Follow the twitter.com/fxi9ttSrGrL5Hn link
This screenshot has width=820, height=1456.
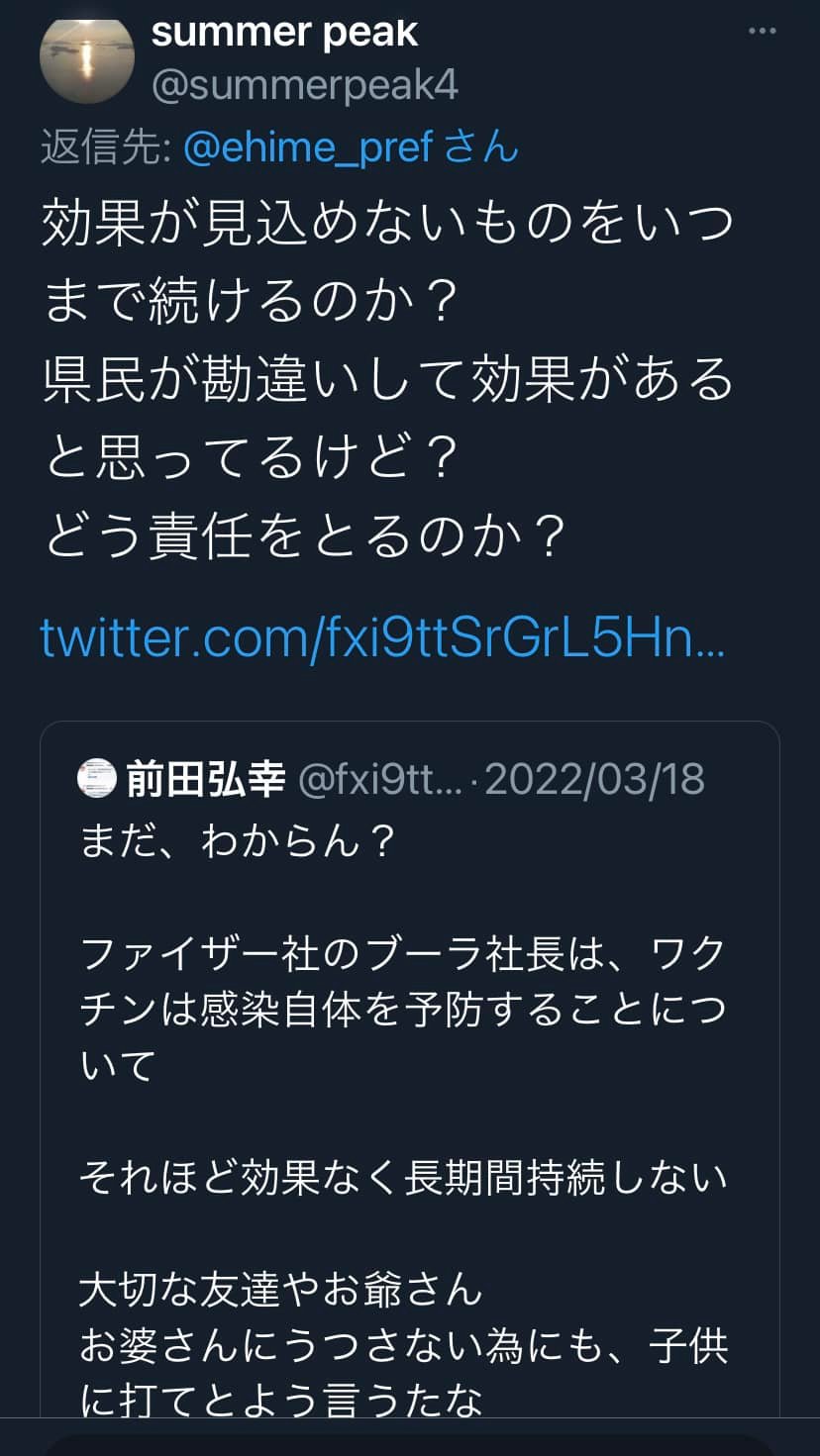coord(381,638)
